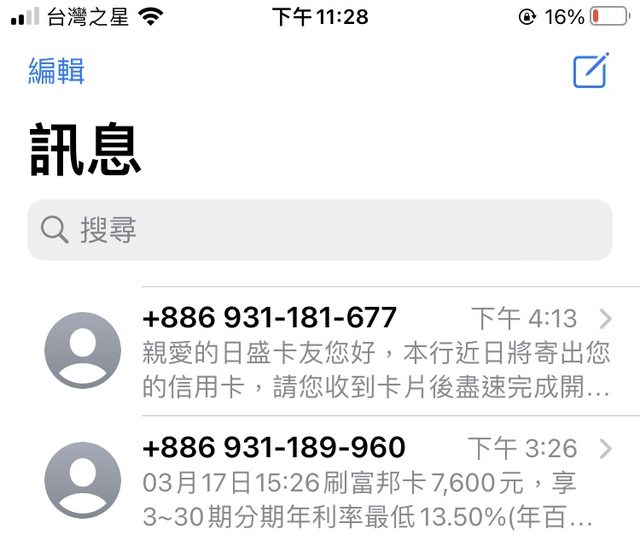Screen dimensions: 640x541
Task: Open the 搜尋 search field
Action: coord(319,230)
